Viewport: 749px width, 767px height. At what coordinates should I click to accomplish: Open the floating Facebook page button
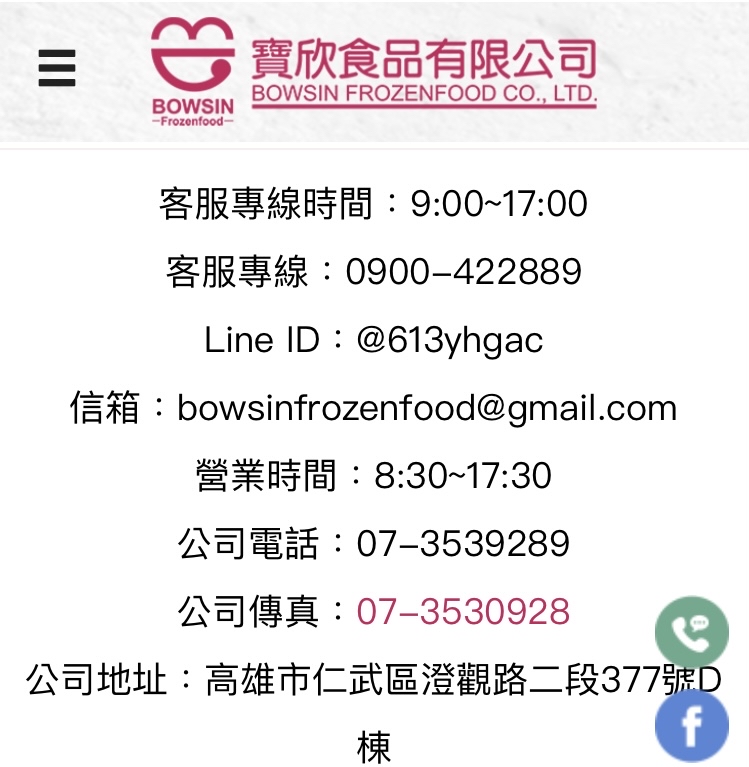[x=692, y=727]
